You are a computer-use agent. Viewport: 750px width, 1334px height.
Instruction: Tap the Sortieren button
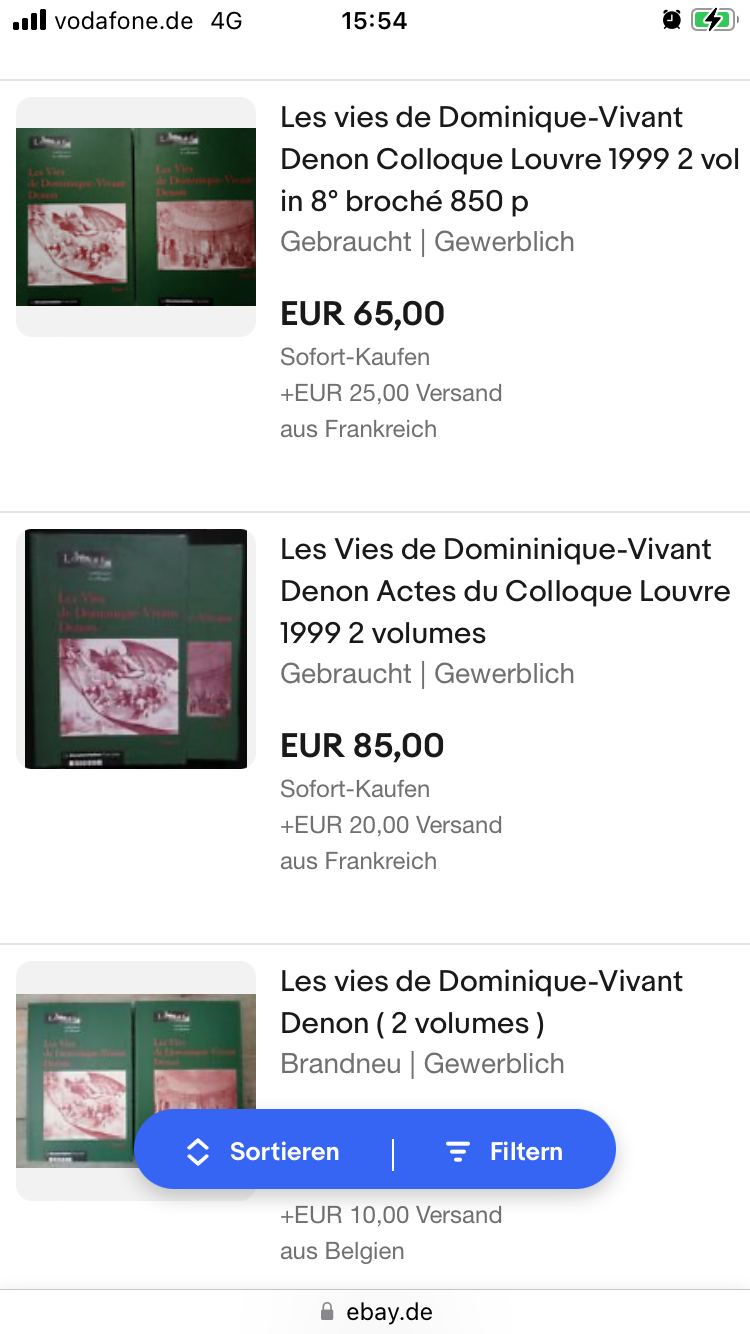264,1152
